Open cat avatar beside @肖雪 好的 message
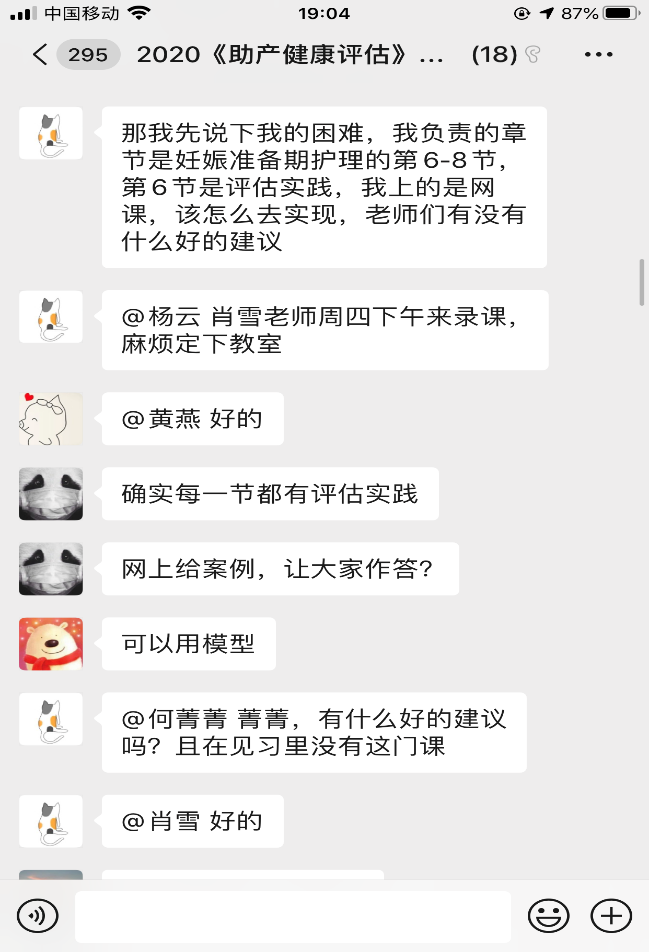Viewport: 649px width, 952px height. coord(51,821)
